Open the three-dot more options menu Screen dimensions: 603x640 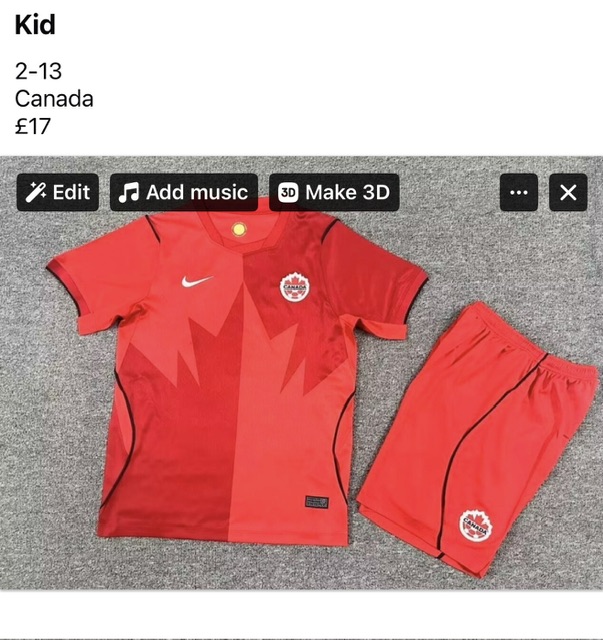click(518, 193)
